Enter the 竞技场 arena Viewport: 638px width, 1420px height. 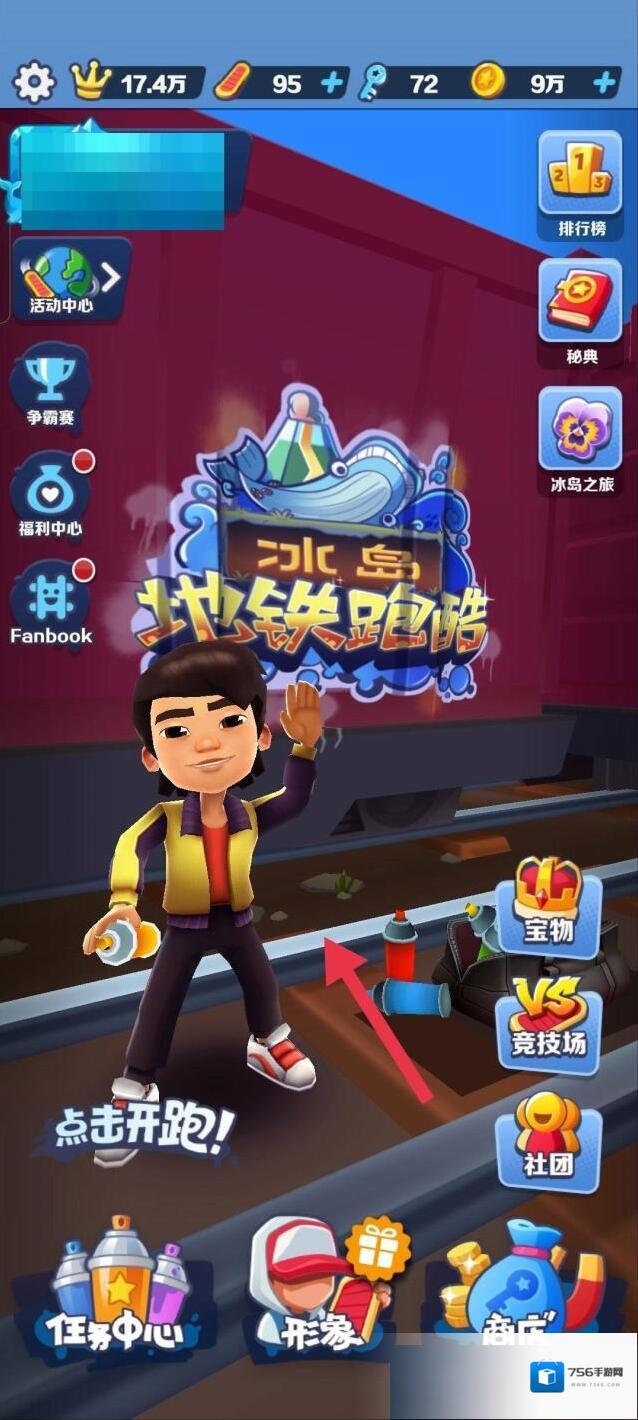point(548,1020)
